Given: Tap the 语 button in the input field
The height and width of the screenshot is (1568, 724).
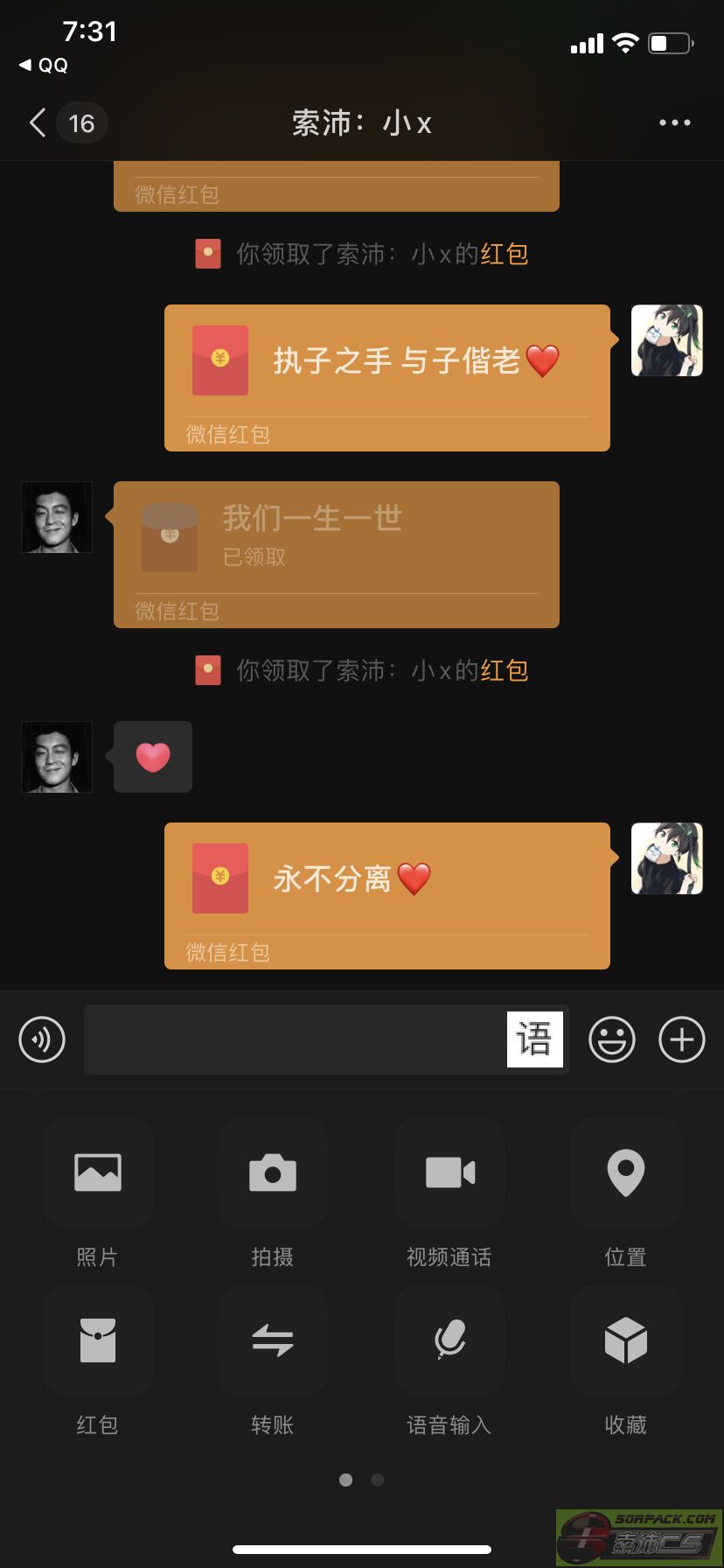Looking at the screenshot, I should point(534,1039).
